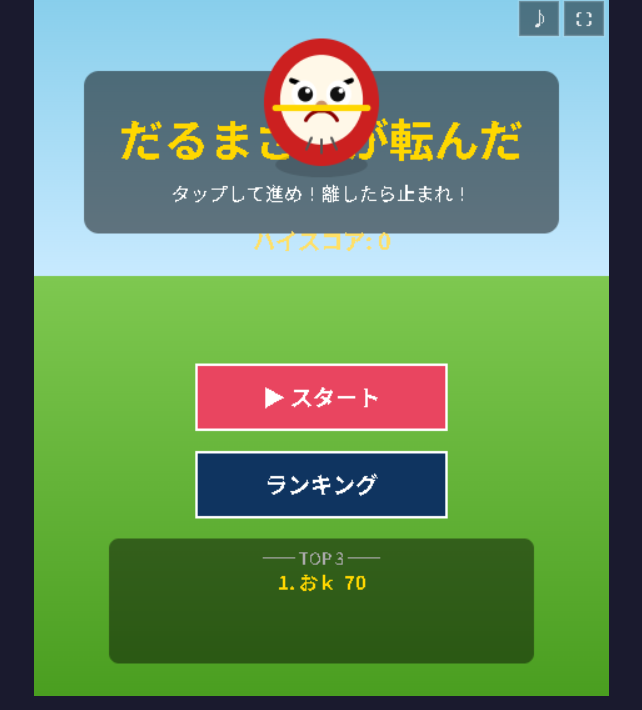The image size is (642, 710).
Task: Start the game with スタート
Action: point(321,397)
